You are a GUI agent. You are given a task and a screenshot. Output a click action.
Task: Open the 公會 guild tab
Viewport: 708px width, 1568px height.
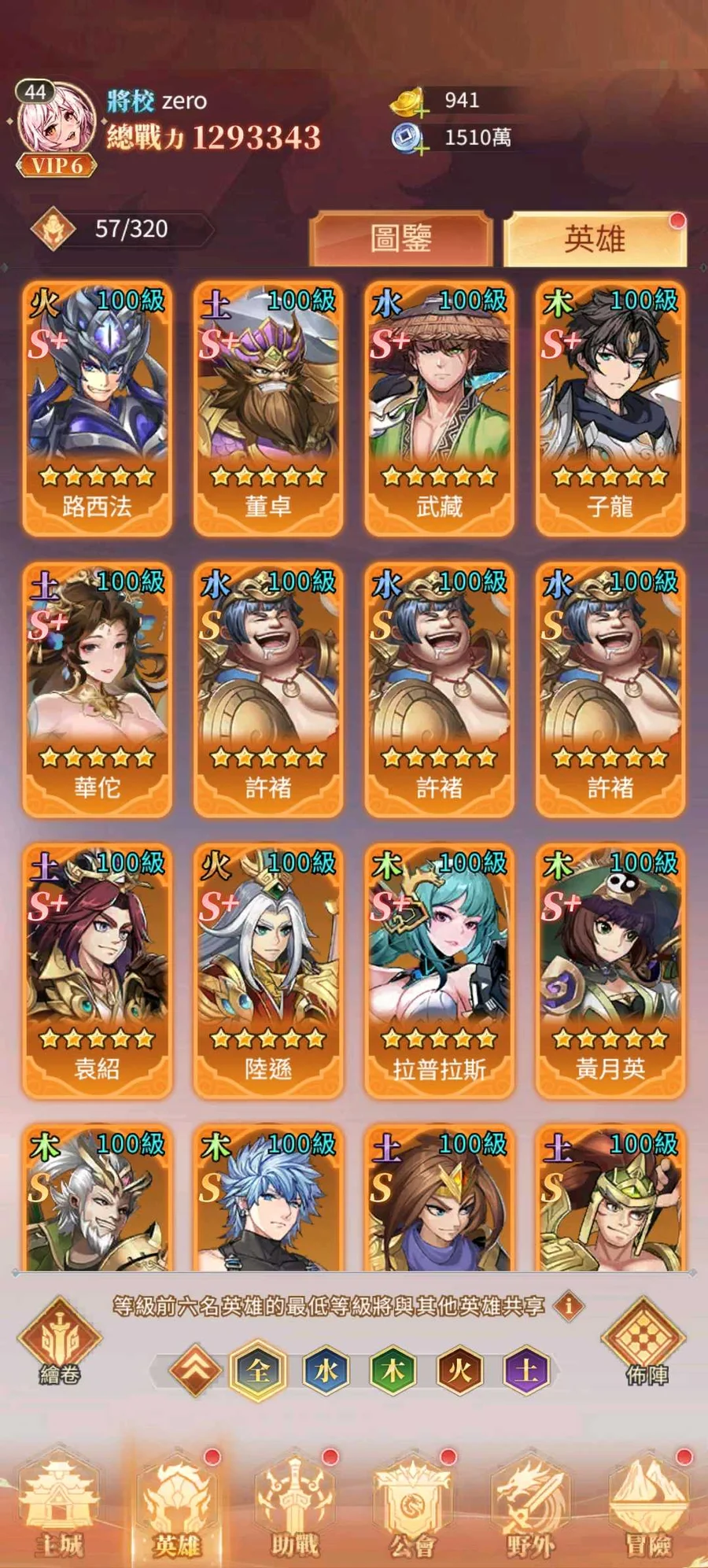413,1511
